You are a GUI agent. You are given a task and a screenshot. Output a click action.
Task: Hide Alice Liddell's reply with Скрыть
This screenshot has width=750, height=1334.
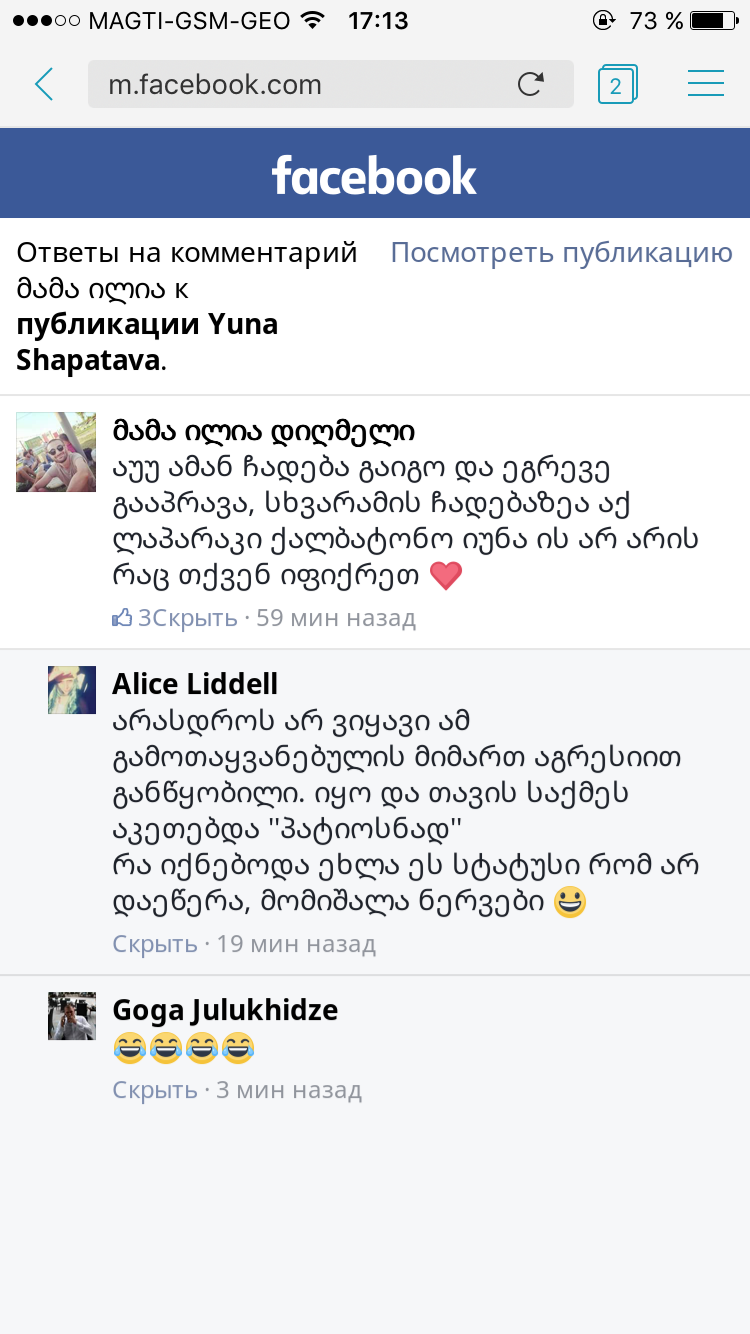pyautogui.click(x=155, y=943)
